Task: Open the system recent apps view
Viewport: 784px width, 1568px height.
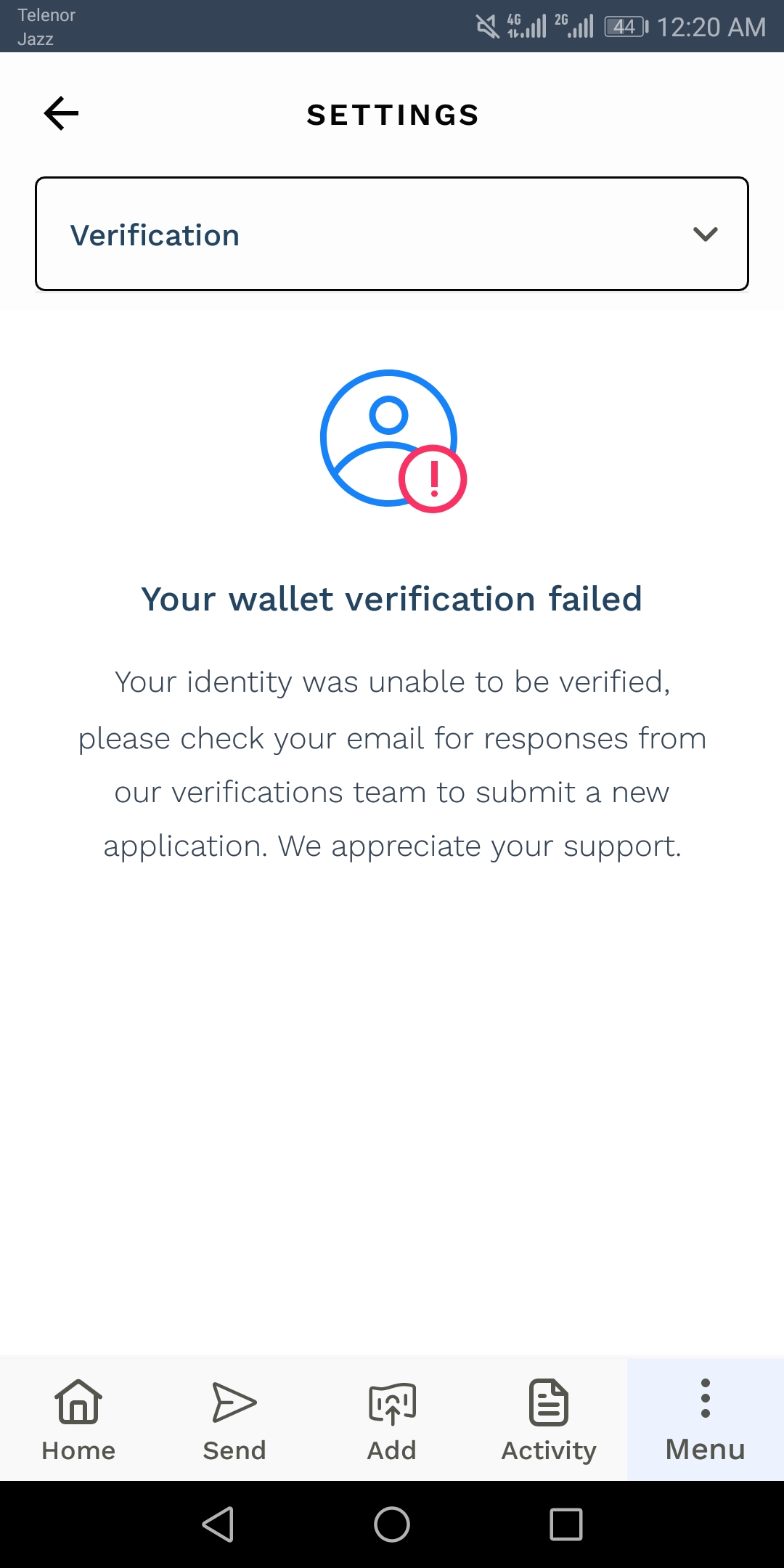Action: [x=566, y=1524]
